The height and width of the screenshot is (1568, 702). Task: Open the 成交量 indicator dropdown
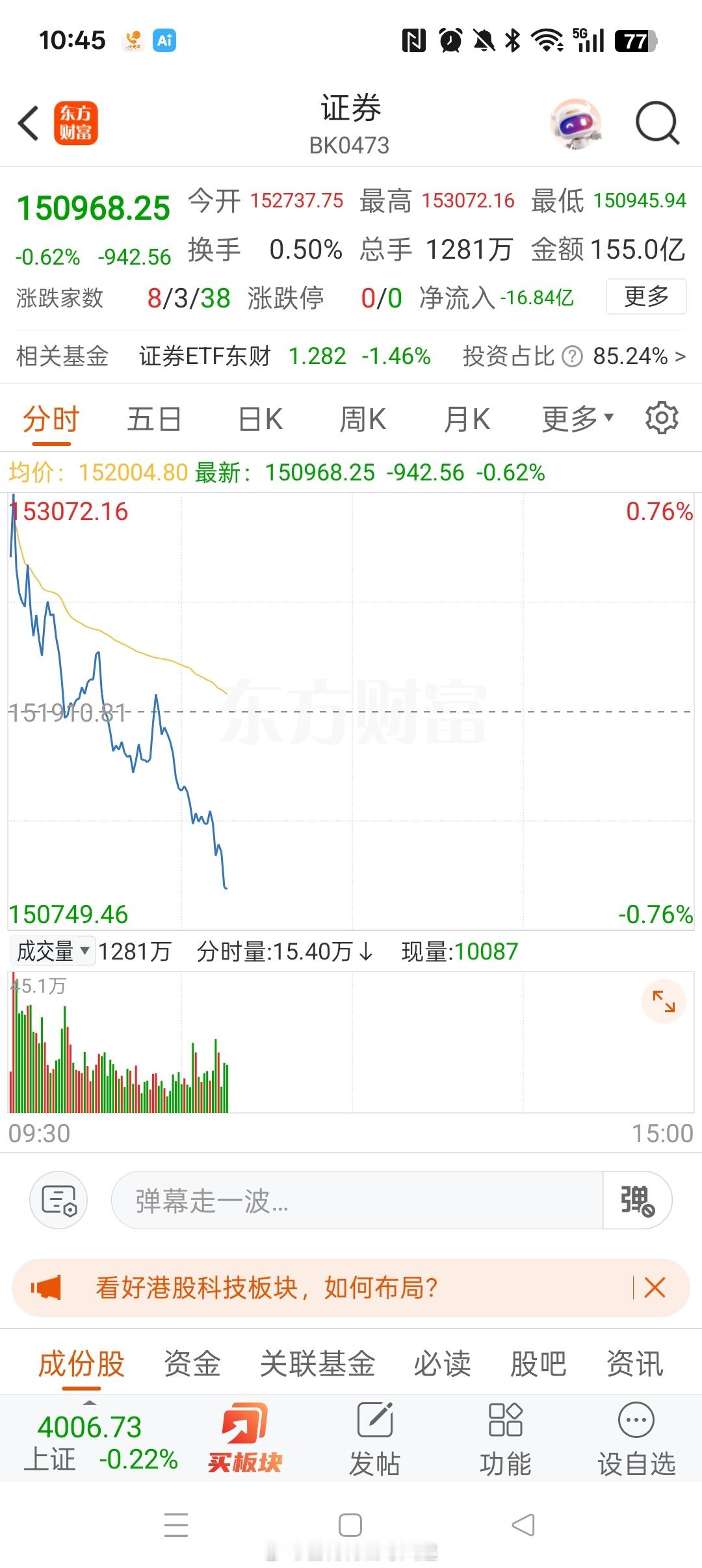tap(52, 951)
